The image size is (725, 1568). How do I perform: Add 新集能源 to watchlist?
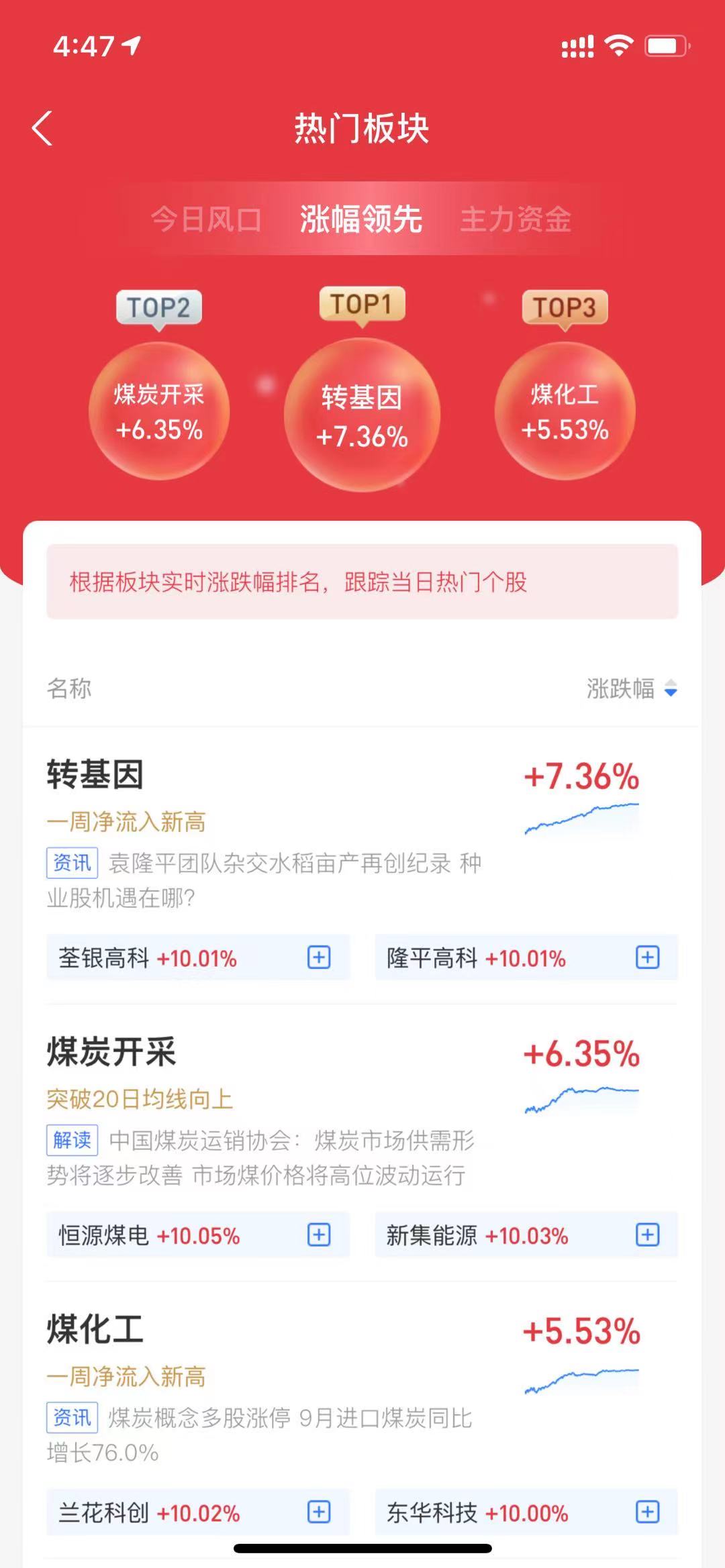coord(647,1235)
